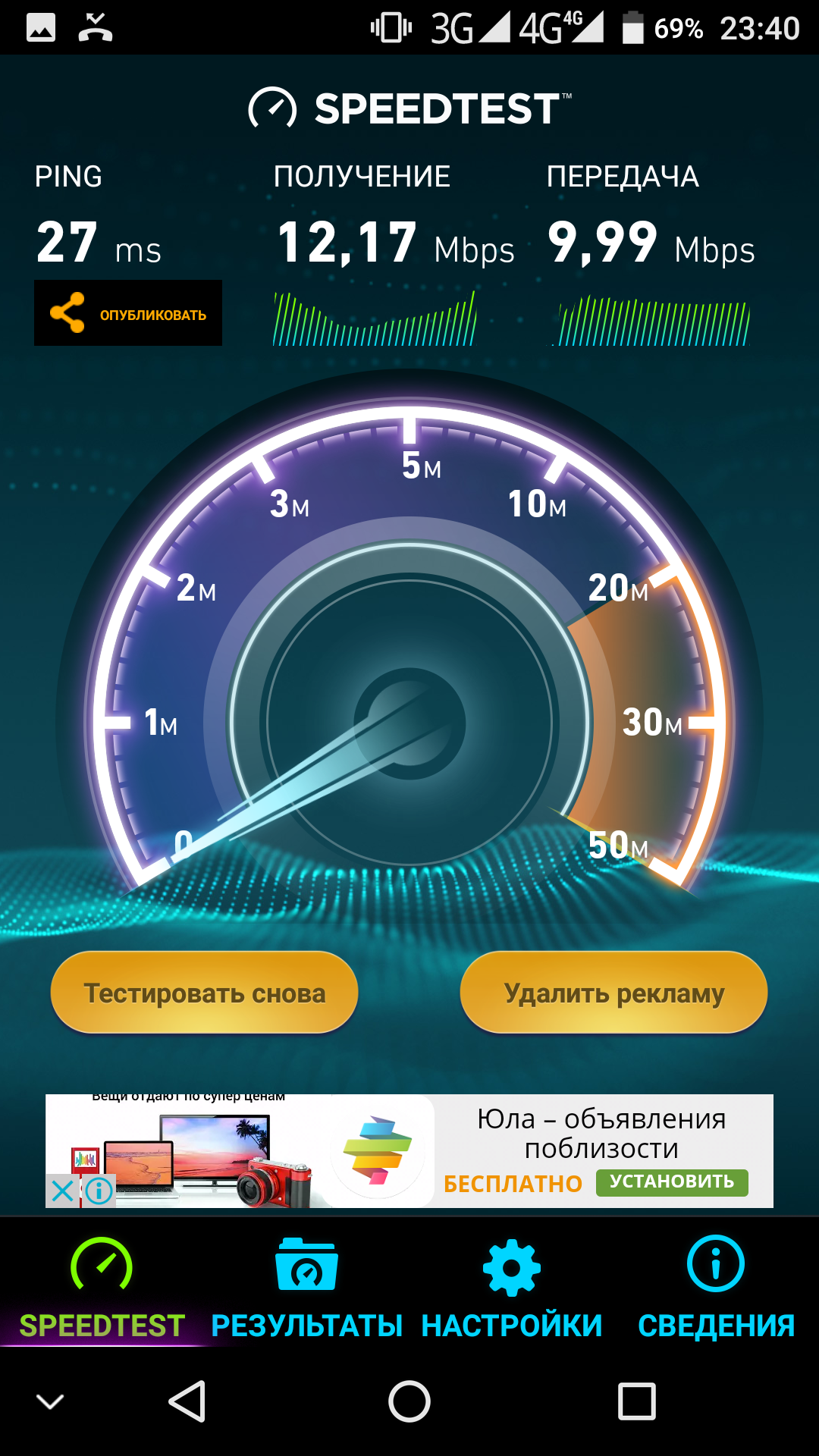Install Юла app via Установить button
The width and height of the screenshot is (819, 1456).
(x=672, y=1182)
